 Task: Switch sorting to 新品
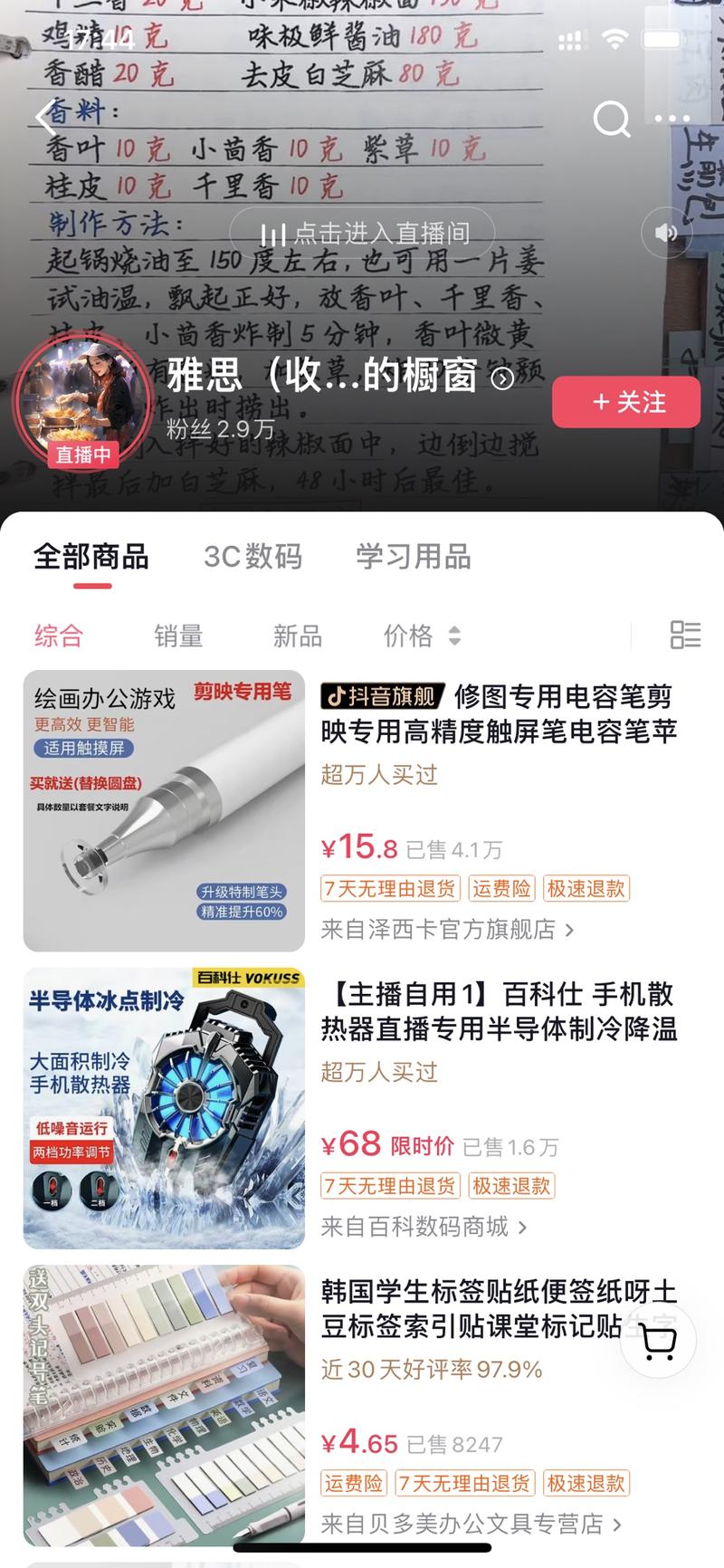click(298, 636)
